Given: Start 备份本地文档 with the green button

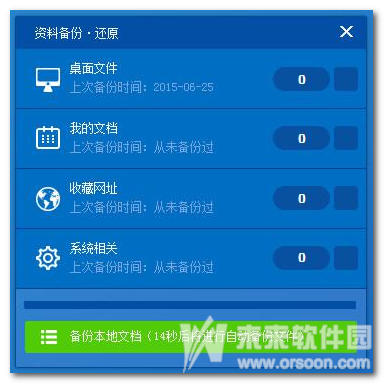Looking at the screenshot, I should 191,337.
